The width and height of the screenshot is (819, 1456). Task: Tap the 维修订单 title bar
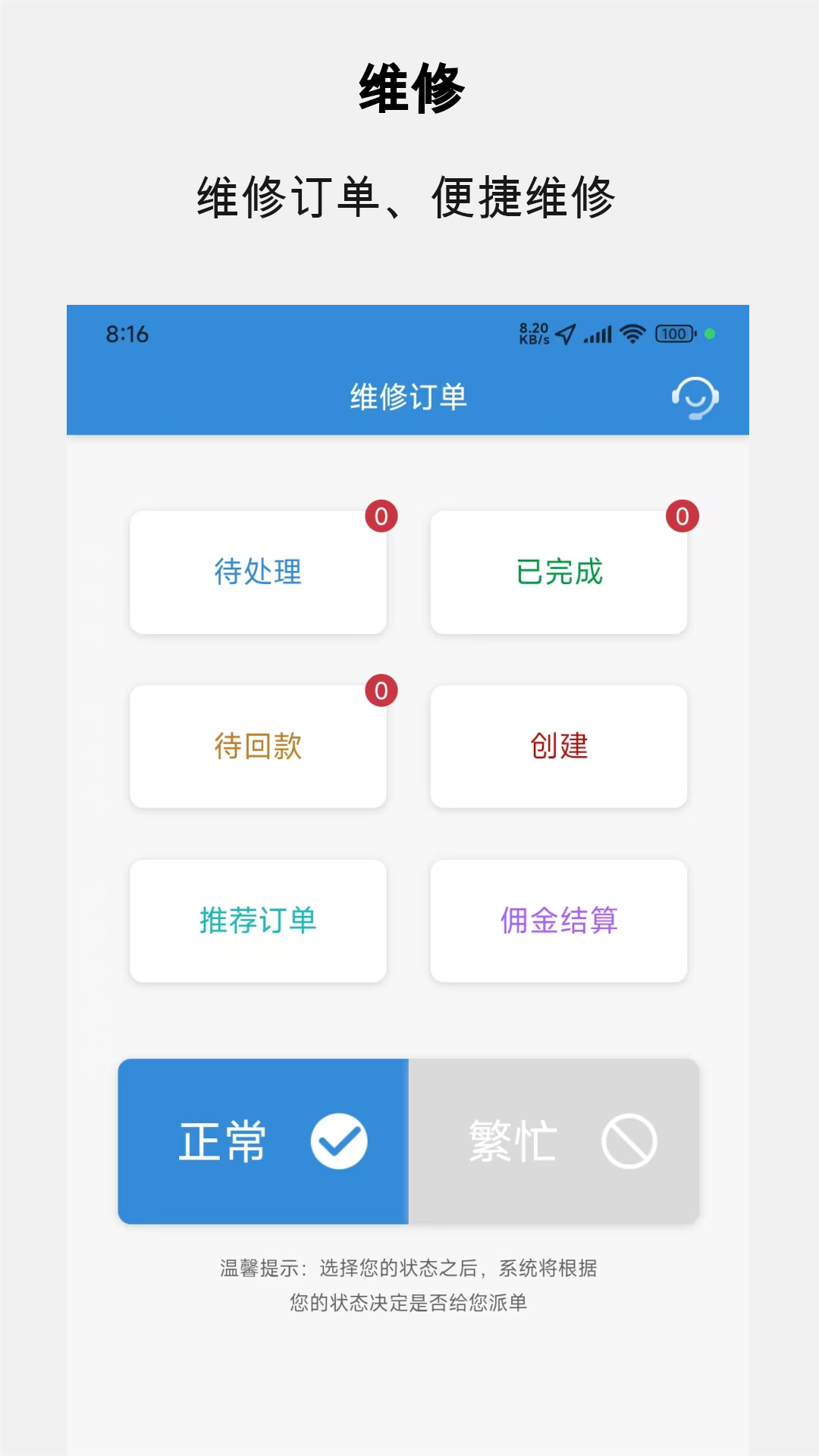(x=409, y=395)
